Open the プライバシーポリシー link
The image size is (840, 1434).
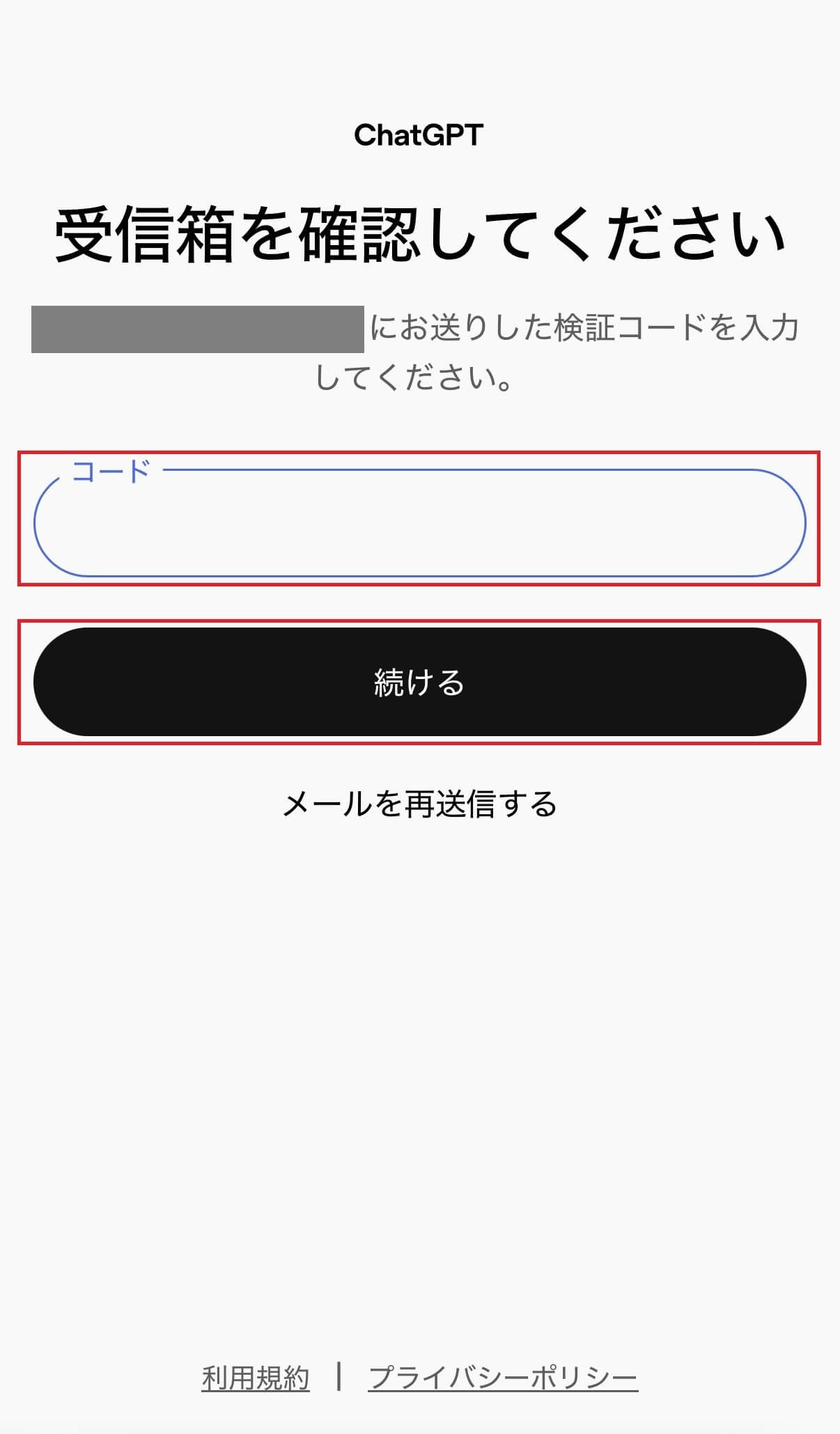[x=503, y=1377]
